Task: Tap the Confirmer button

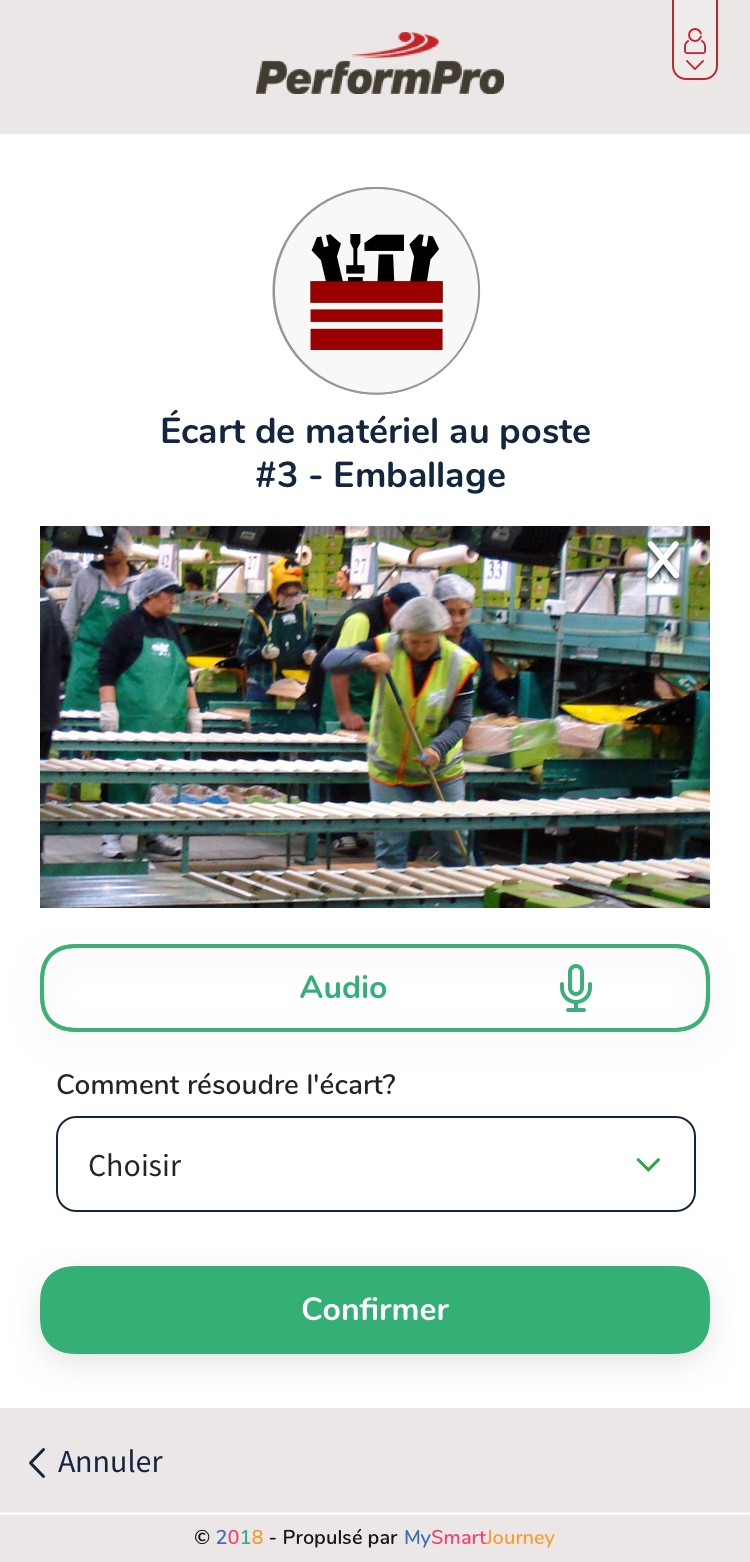Action: click(375, 1310)
